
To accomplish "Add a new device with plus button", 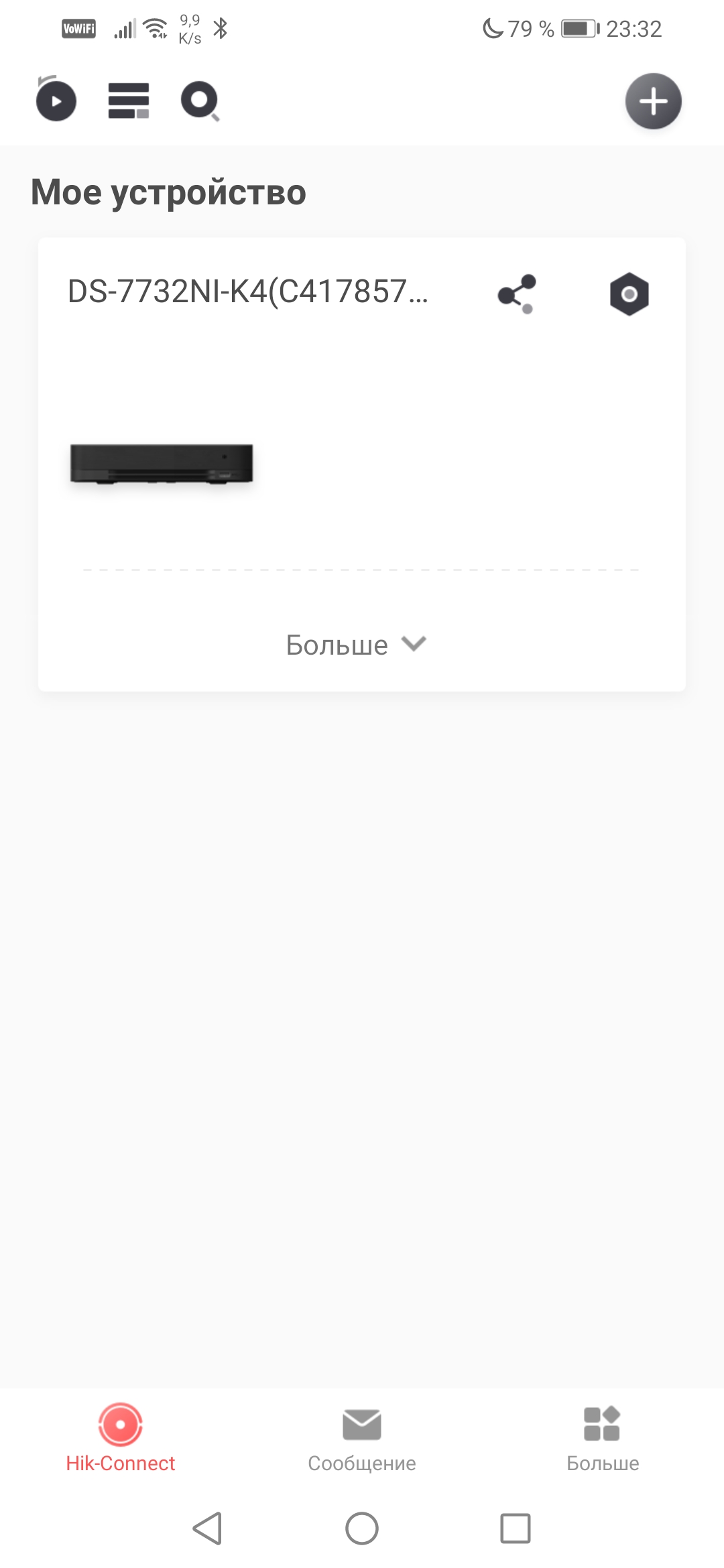I will tap(653, 101).
